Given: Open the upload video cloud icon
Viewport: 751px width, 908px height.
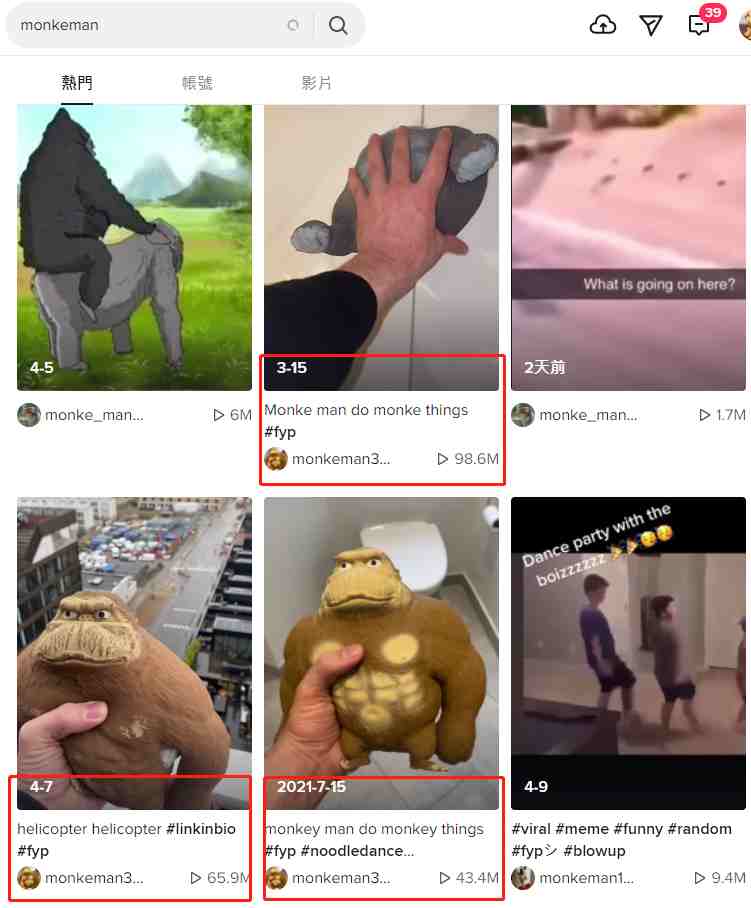Looking at the screenshot, I should pos(603,25).
